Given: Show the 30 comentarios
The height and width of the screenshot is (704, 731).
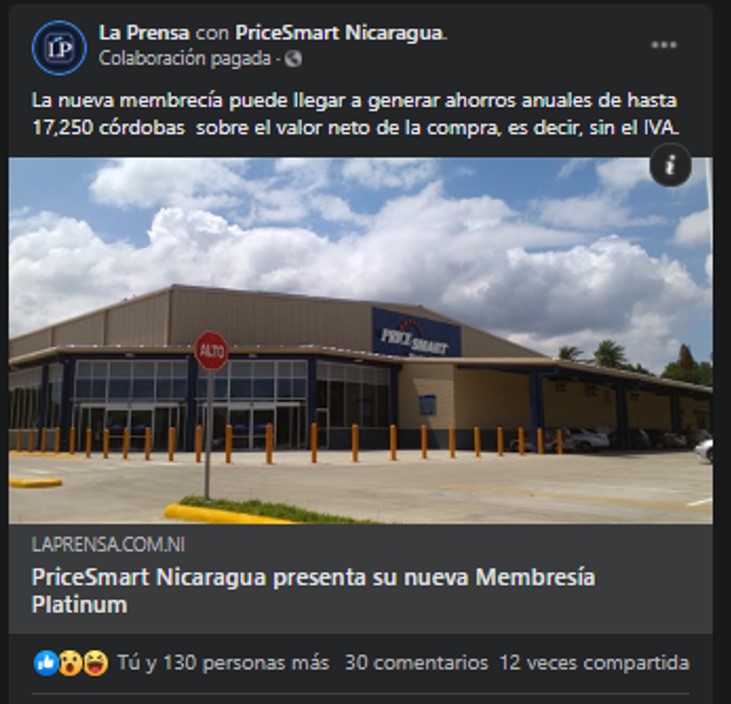Looking at the screenshot, I should pos(416,663).
